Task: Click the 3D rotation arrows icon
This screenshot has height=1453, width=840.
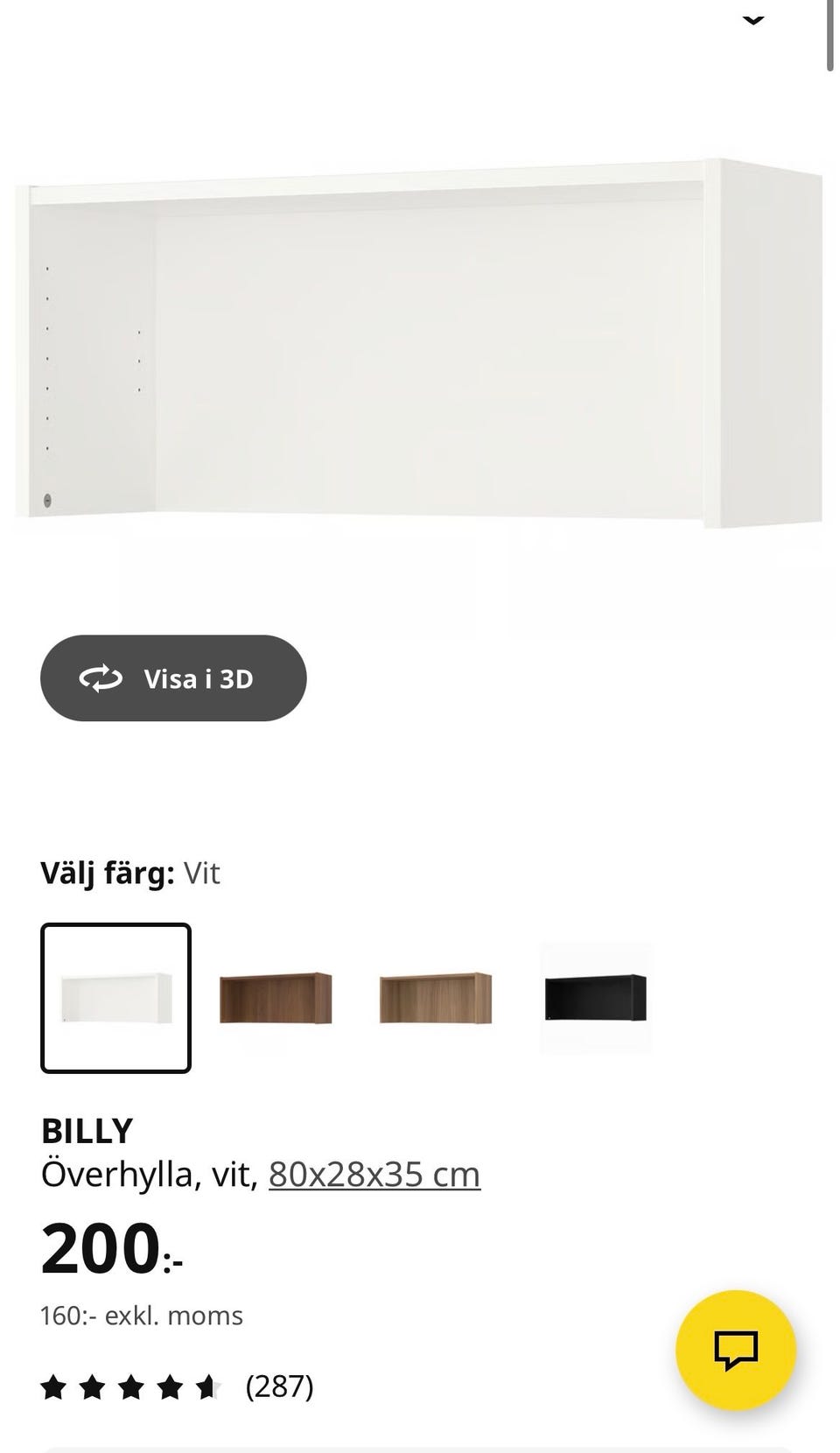Action: (x=101, y=677)
